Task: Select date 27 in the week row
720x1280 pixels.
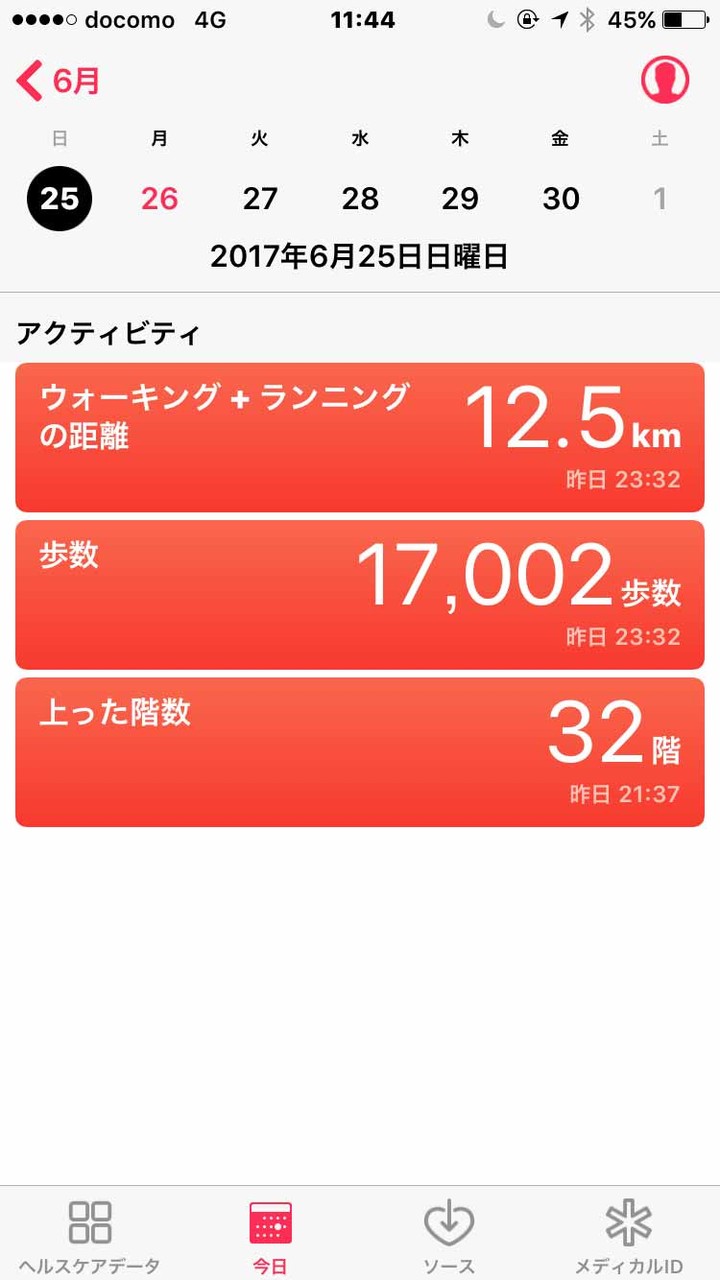Action: (x=260, y=199)
